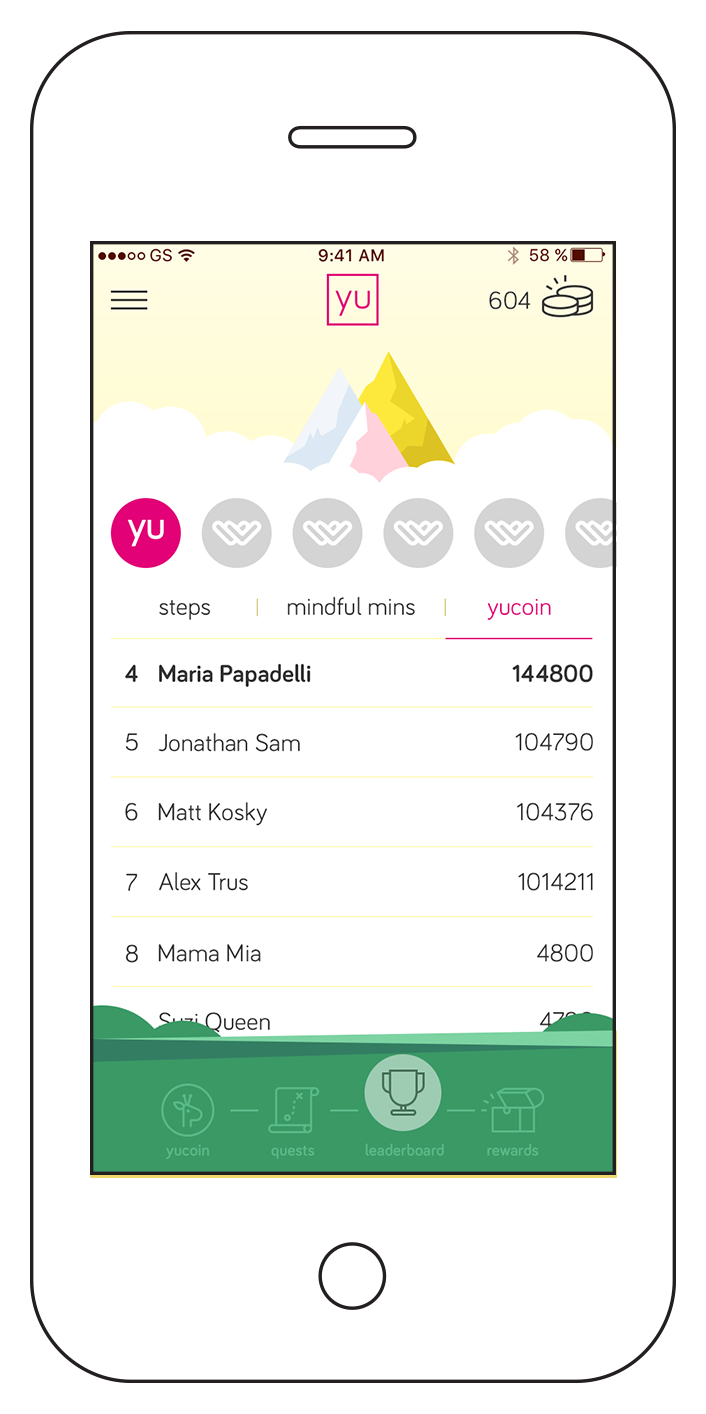View Matt Kosky's leaderboard row

(x=352, y=812)
